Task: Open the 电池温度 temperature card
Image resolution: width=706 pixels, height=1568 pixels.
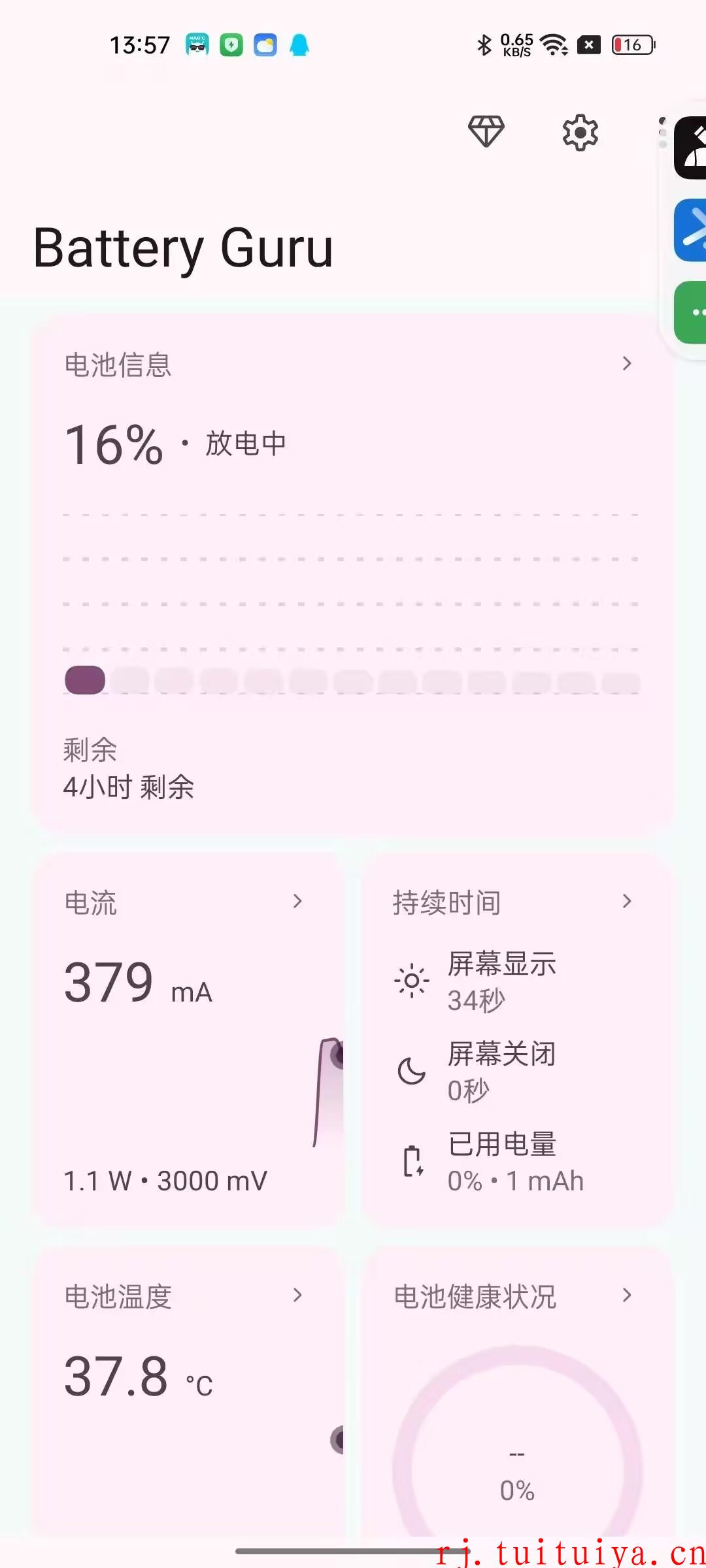Action: [189, 1392]
